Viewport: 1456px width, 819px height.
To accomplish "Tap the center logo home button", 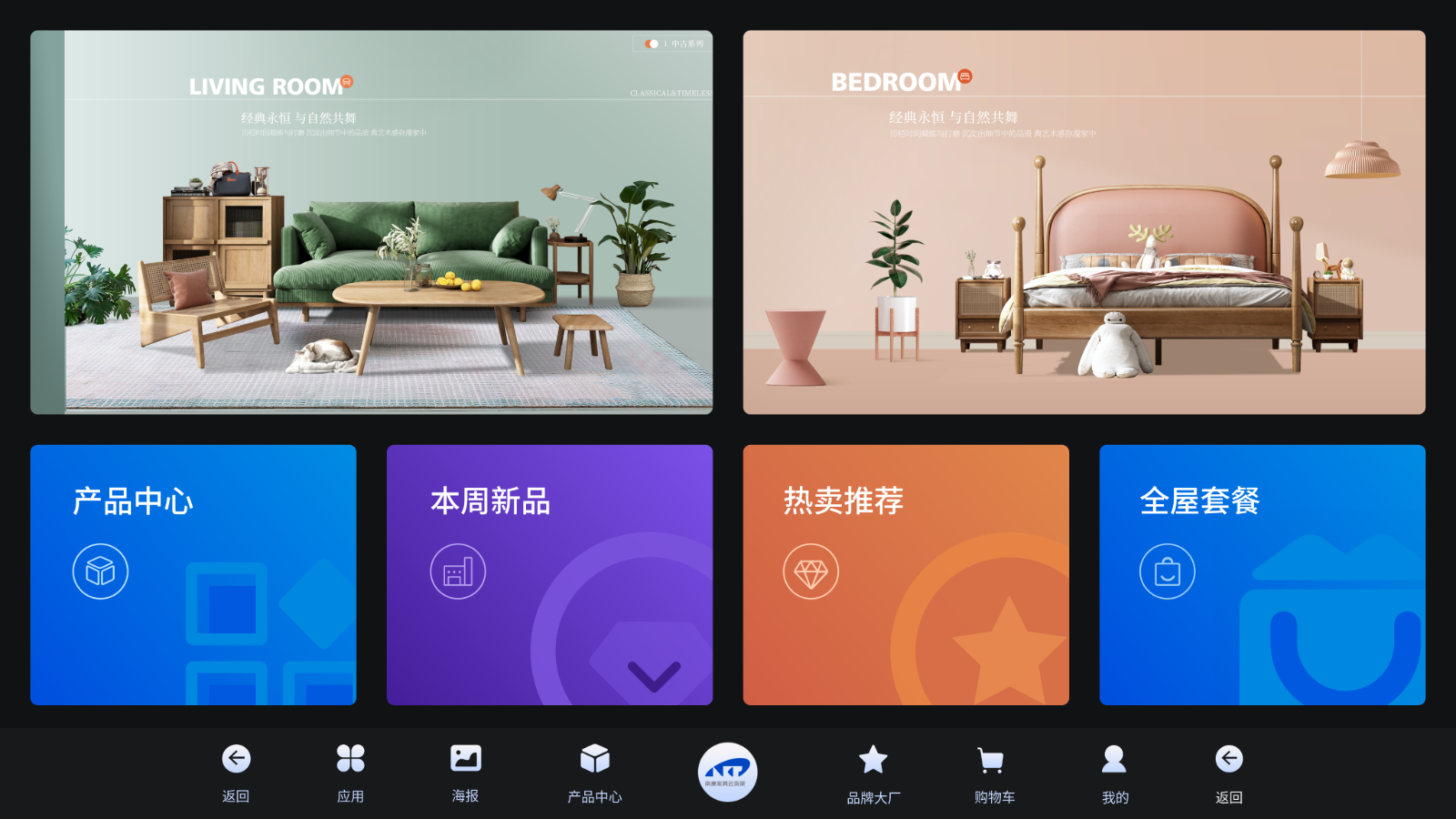I will (x=727, y=772).
